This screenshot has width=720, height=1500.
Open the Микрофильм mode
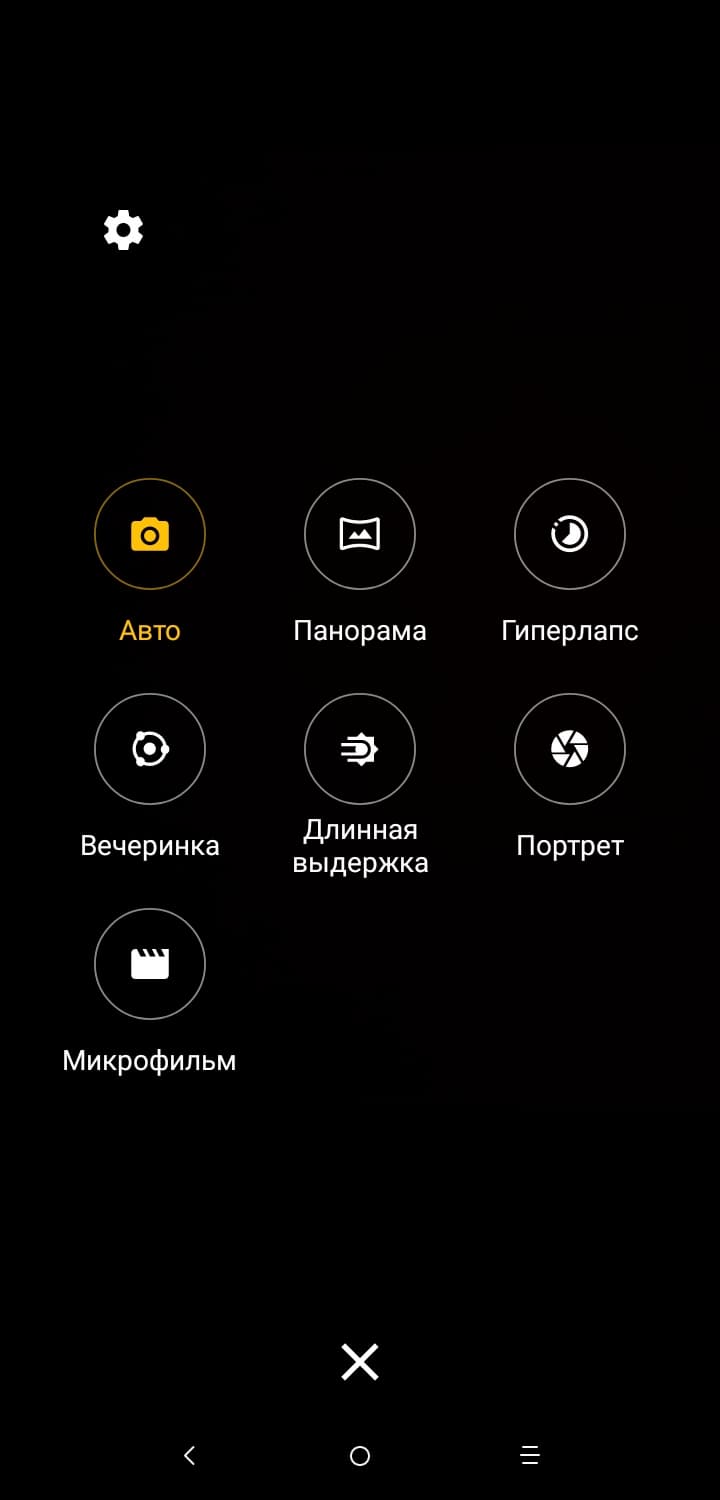[150, 964]
